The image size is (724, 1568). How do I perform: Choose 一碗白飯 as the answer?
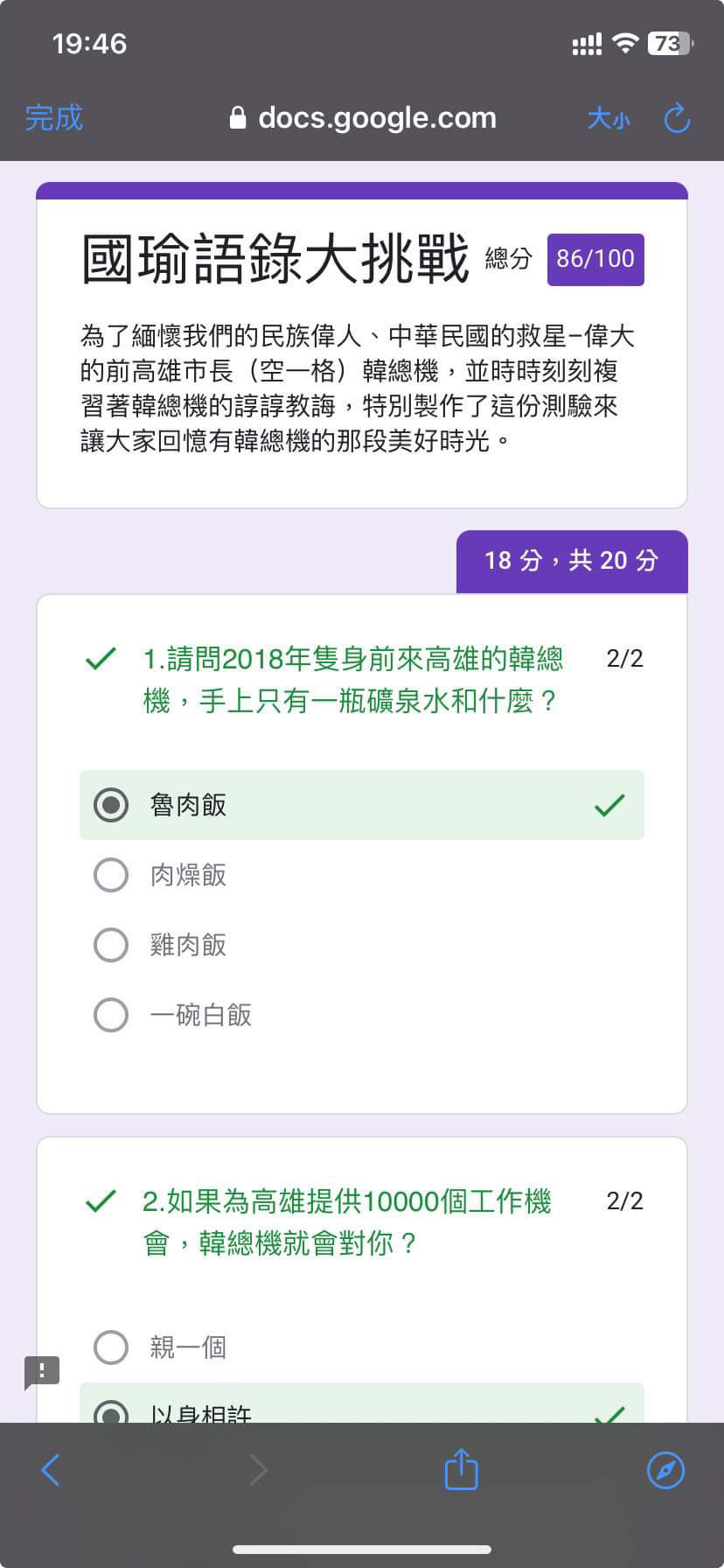pyautogui.click(x=362, y=1015)
